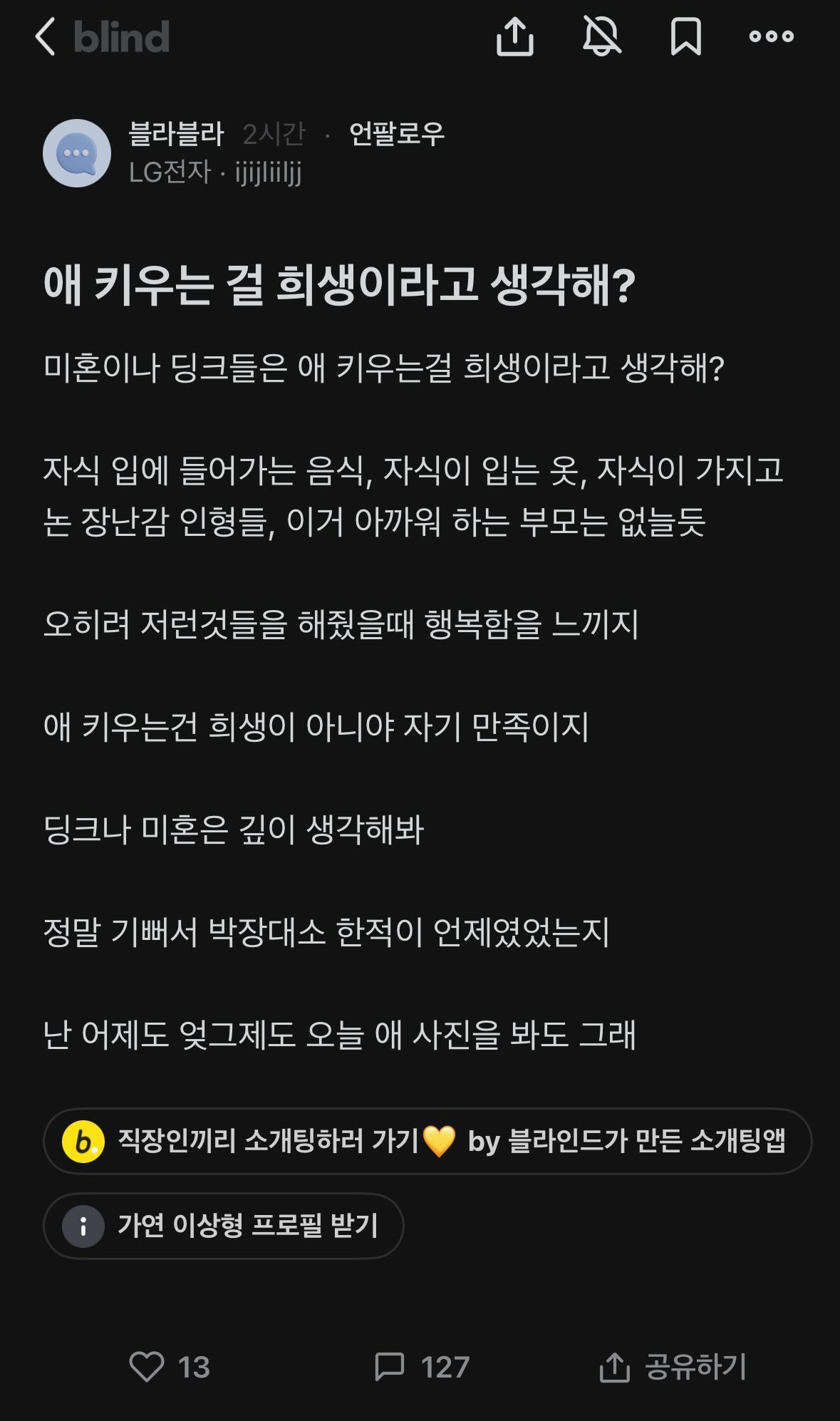Share this post from the top bar
Screen dimensions: 840x1421
pyautogui.click(x=514, y=37)
